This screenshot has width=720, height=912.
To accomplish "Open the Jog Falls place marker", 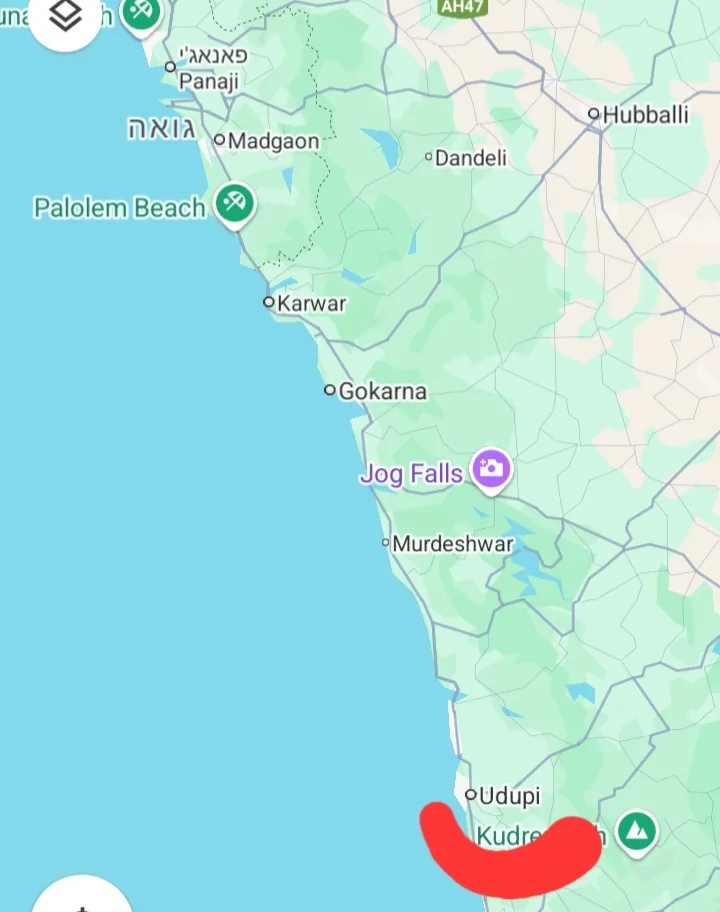I will (491, 468).
